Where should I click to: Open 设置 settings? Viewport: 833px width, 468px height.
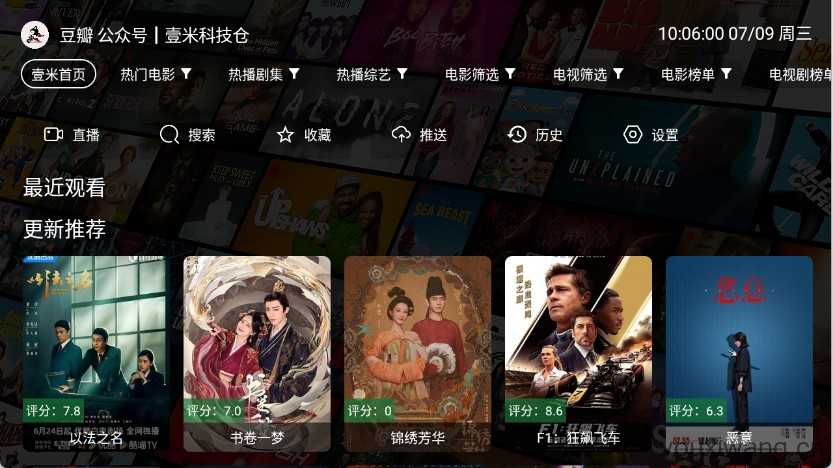pyautogui.click(x=651, y=135)
